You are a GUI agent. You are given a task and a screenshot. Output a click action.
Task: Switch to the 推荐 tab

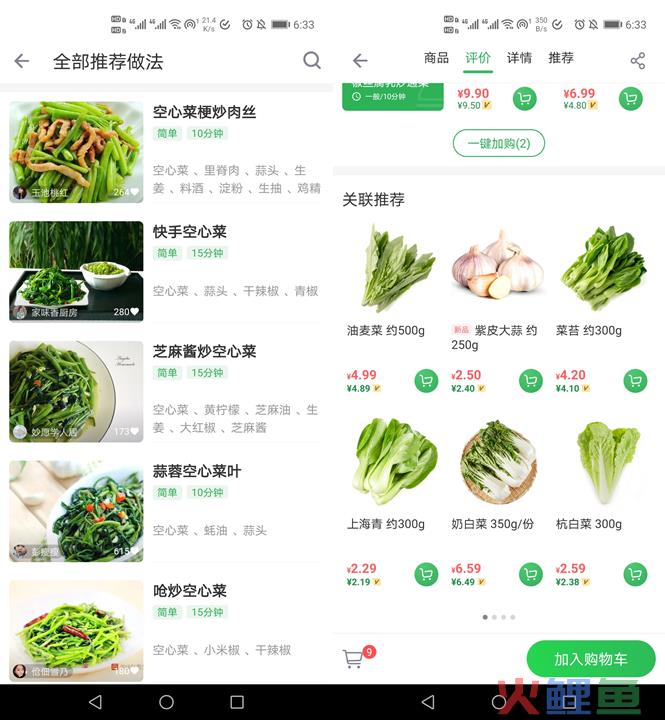click(x=561, y=58)
